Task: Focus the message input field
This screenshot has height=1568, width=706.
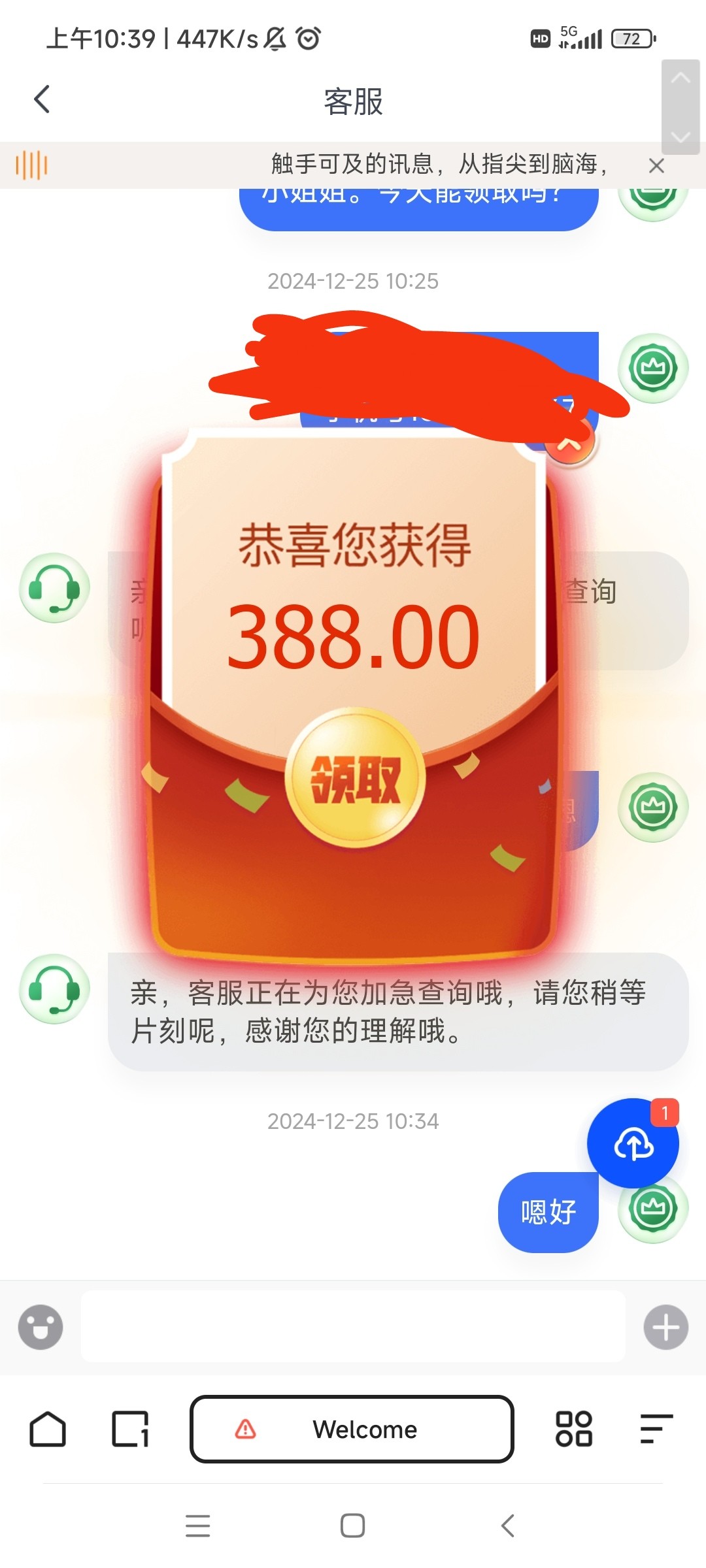Action: (353, 1327)
